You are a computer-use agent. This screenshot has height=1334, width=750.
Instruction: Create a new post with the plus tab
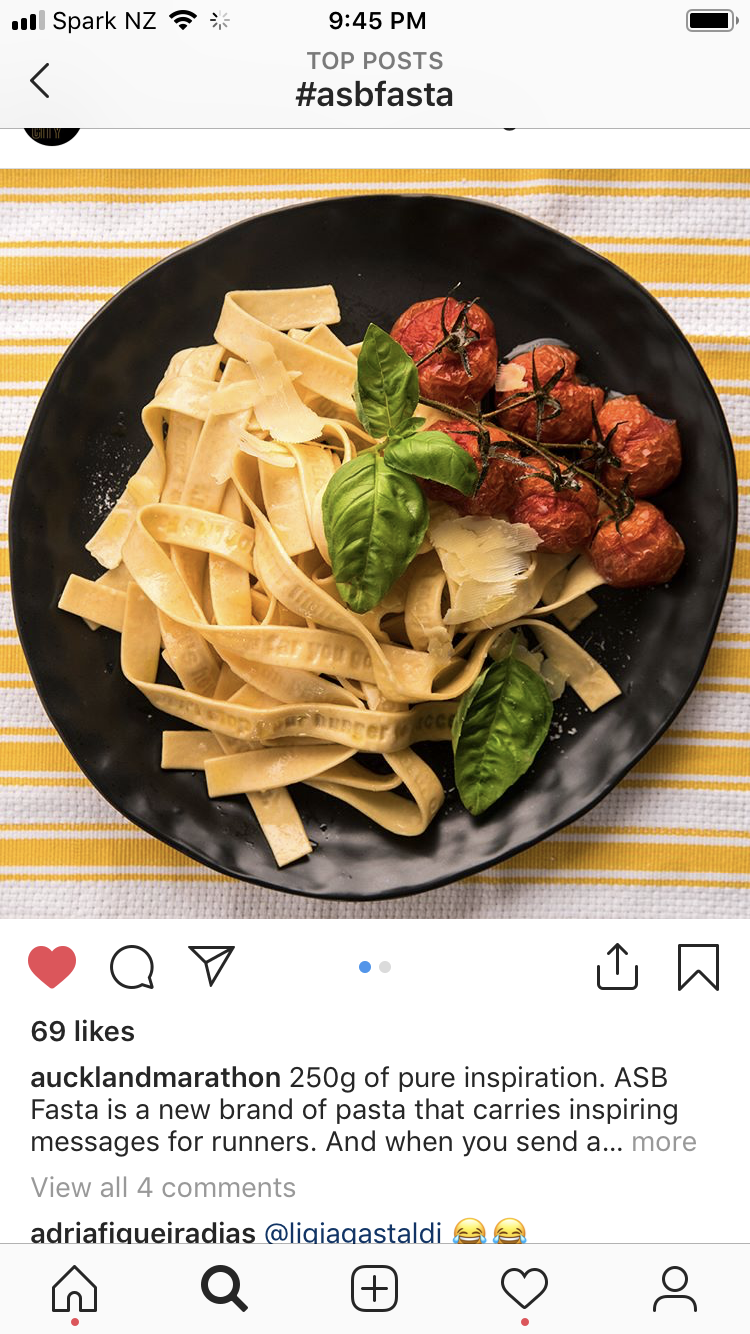tap(375, 1288)
